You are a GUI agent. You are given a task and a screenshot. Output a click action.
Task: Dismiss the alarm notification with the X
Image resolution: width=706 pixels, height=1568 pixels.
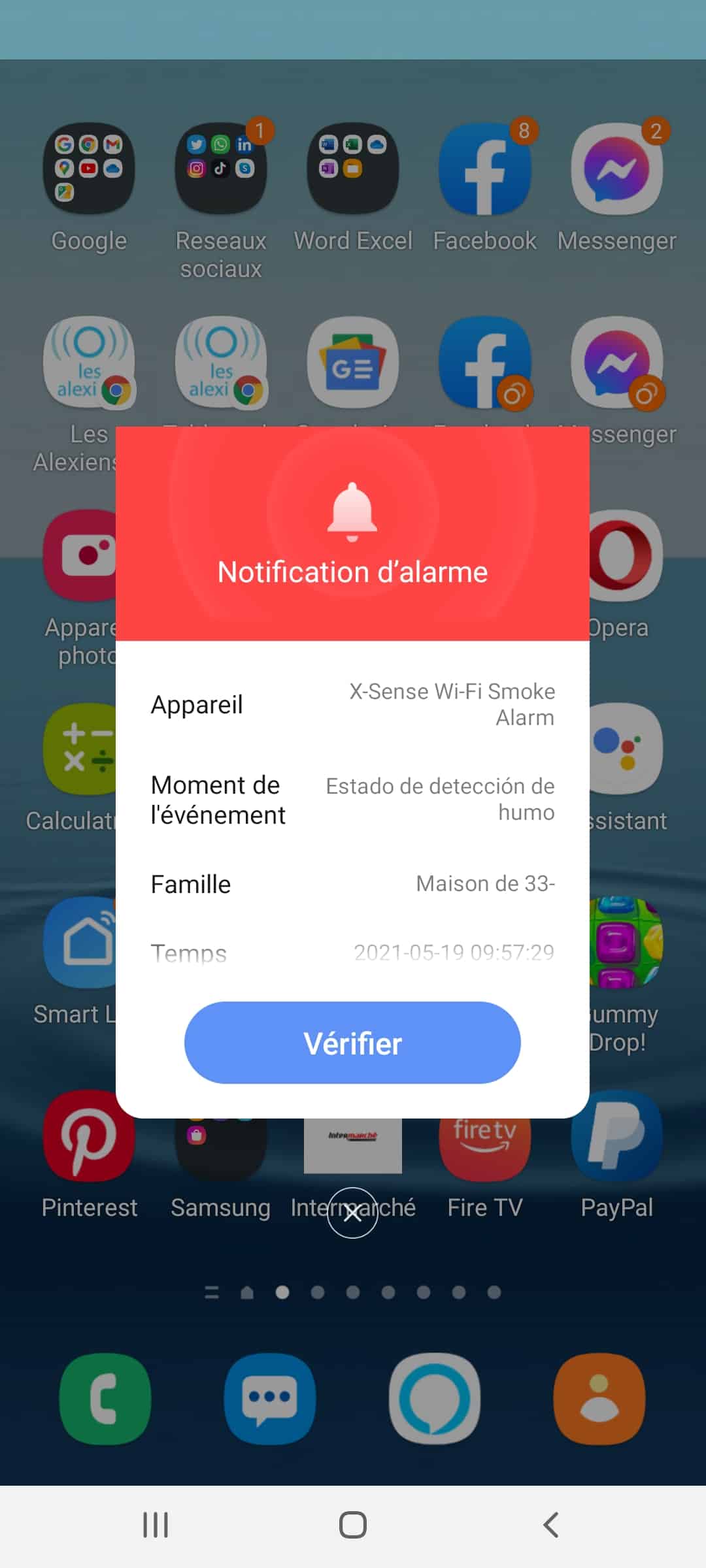pyautogui.click(x=352, y=1213)
